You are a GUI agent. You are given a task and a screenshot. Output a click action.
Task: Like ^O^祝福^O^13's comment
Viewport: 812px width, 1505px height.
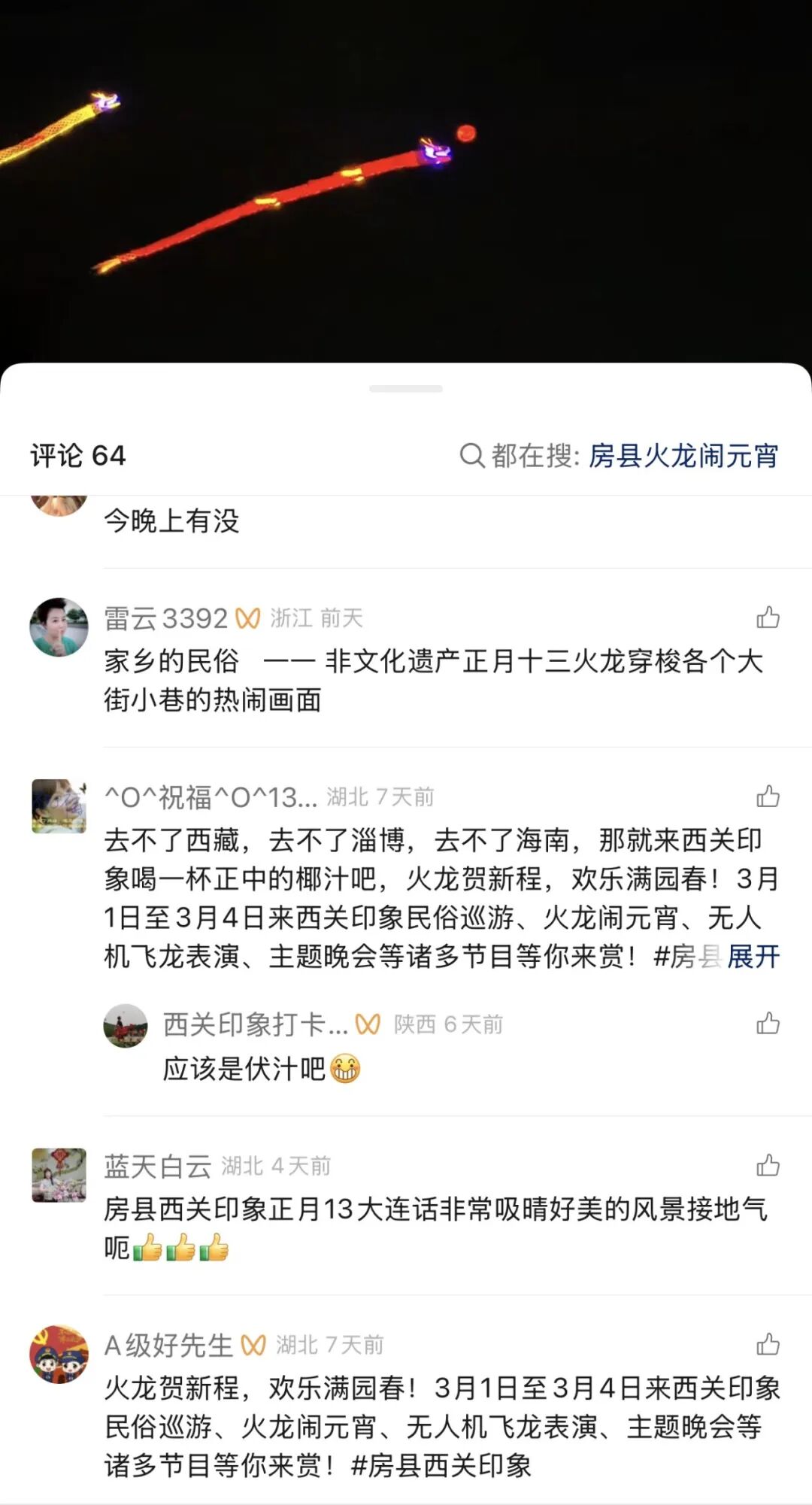click(768, 796)
